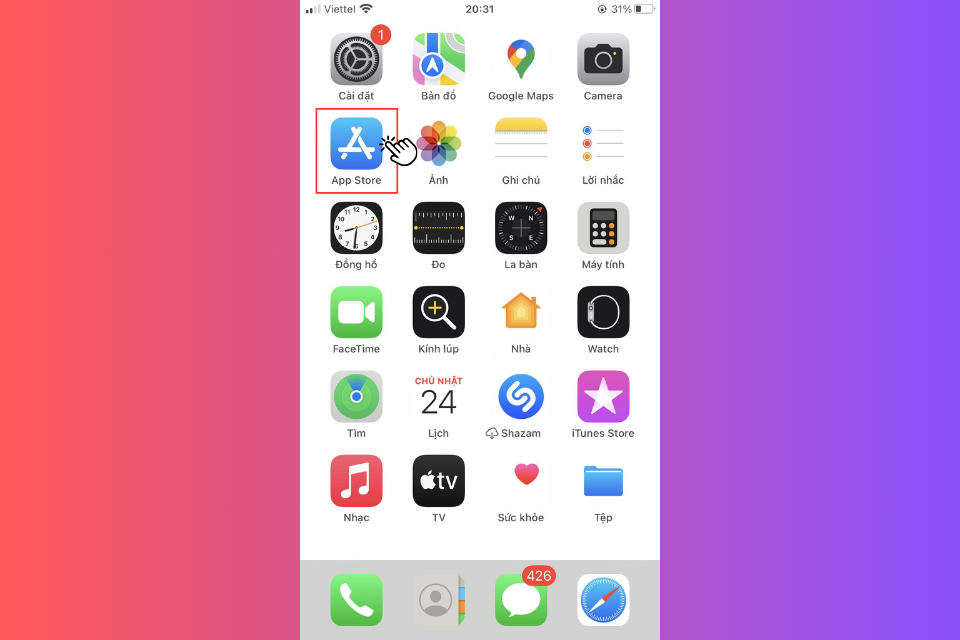The image size is (960, 640).
Task: Open Tệp files app
Action: [602, 481]
